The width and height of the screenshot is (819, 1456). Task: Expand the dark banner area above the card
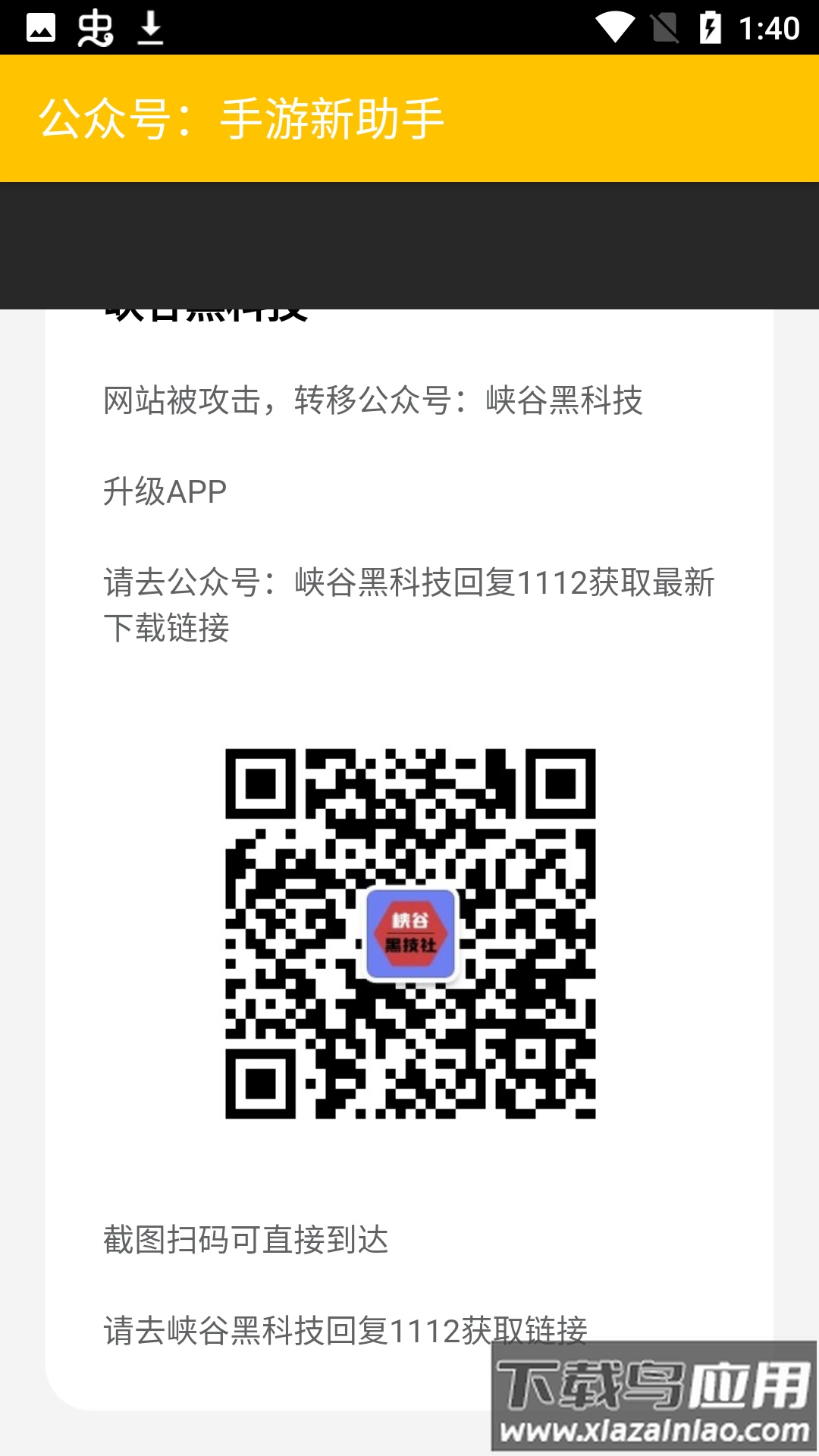click(409, 243)
